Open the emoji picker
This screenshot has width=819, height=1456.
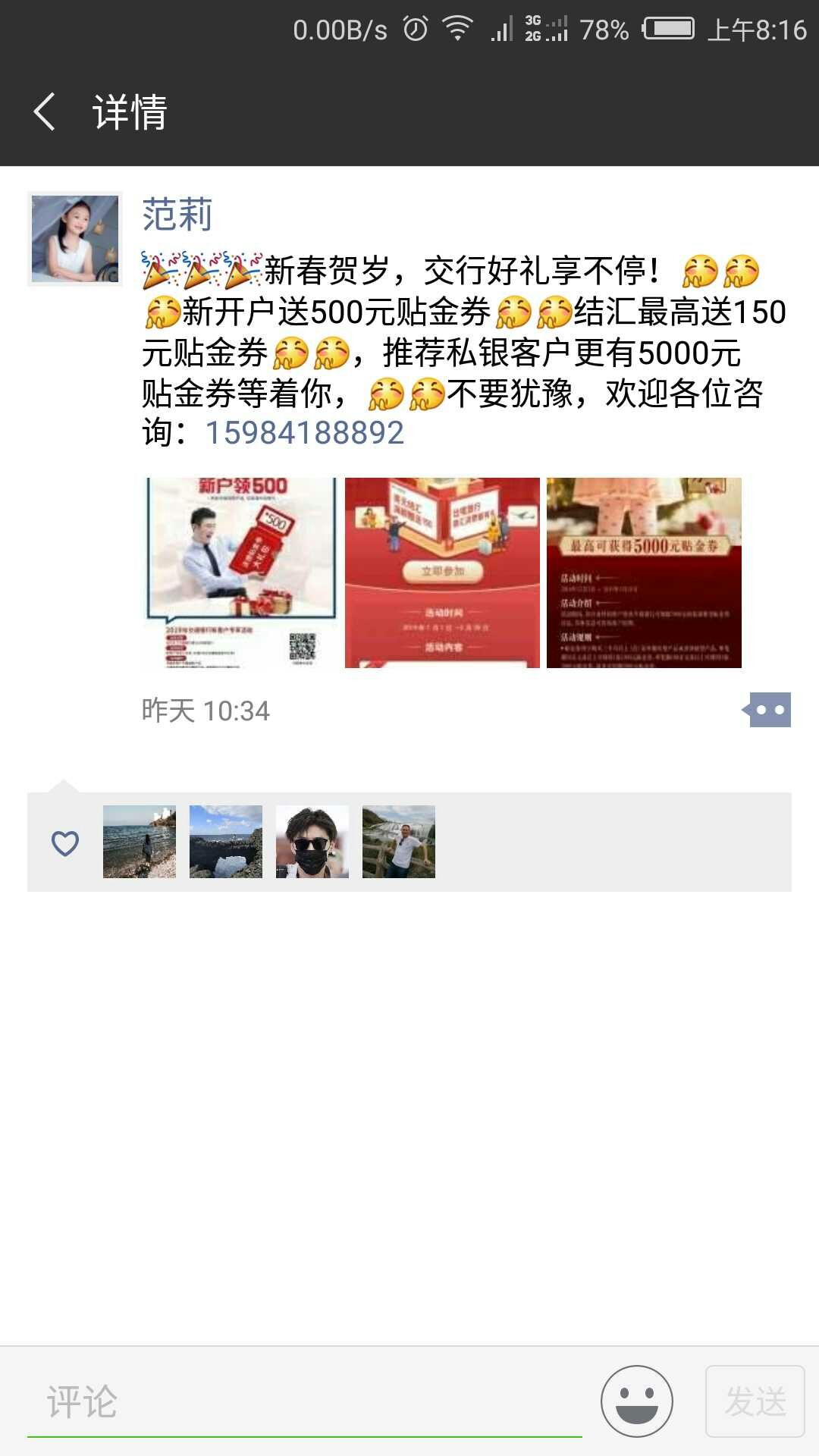tap(636, 1401)
